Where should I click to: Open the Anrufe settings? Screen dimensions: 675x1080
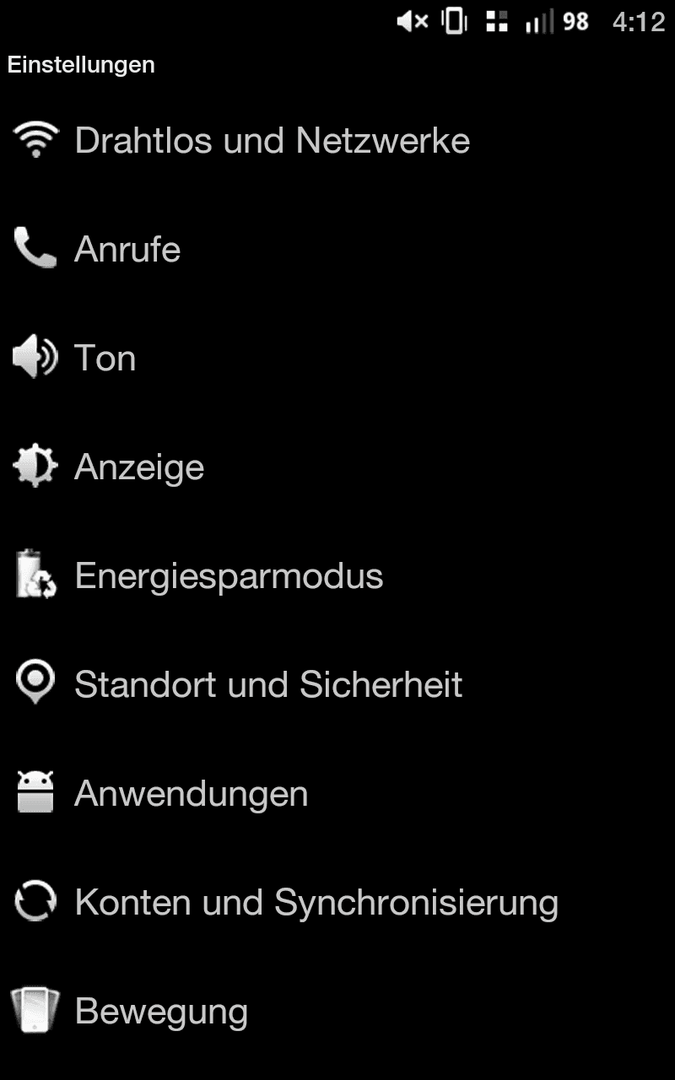click(x=338, y=249)
